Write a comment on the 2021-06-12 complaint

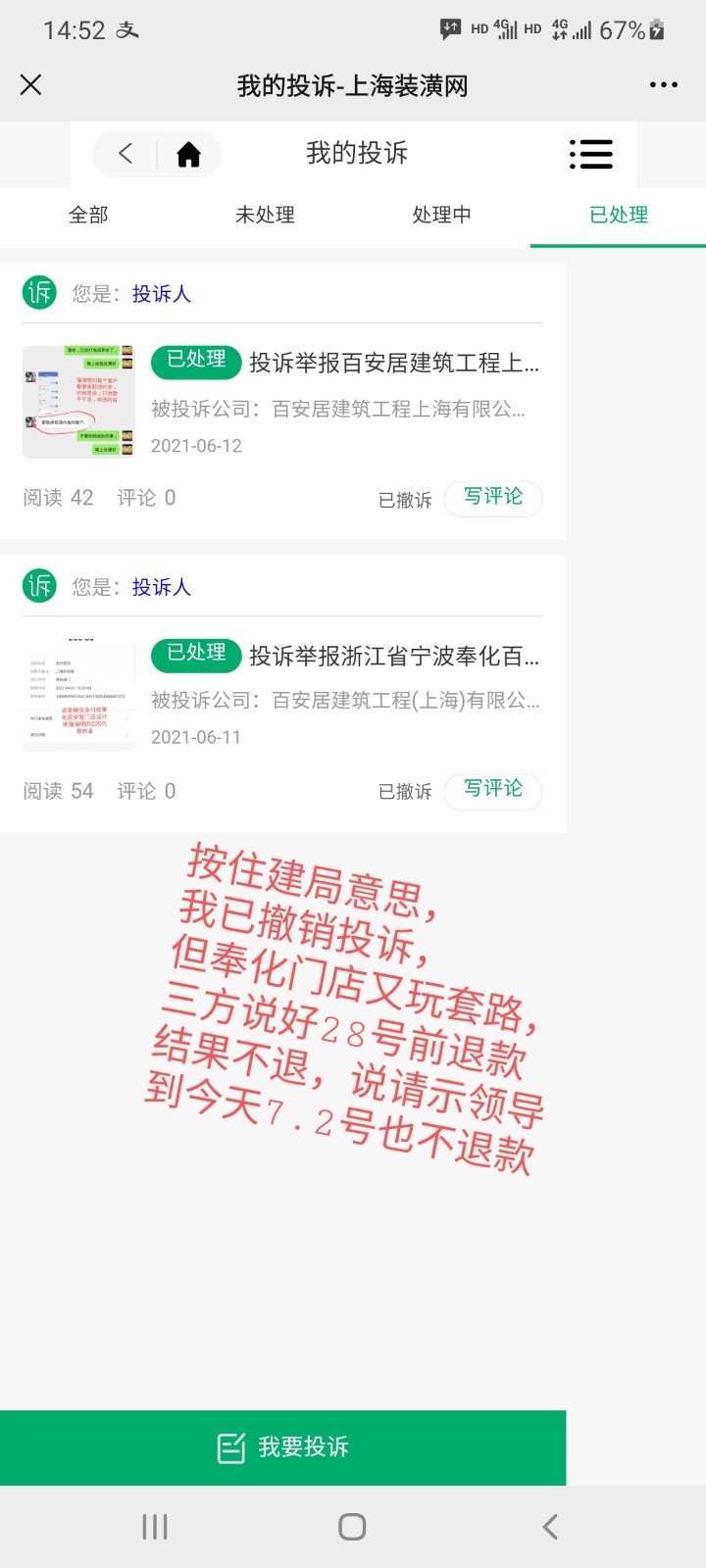click(493, 498)
